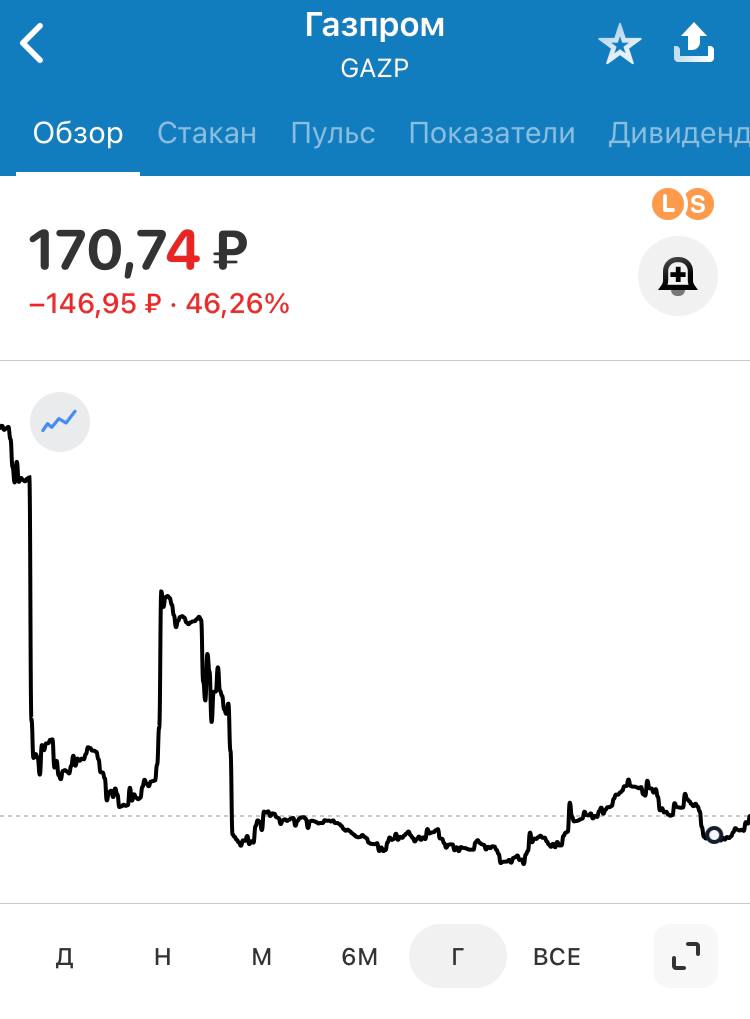
Task: Select the 6М chart period
Action: (x=360, y=957)
